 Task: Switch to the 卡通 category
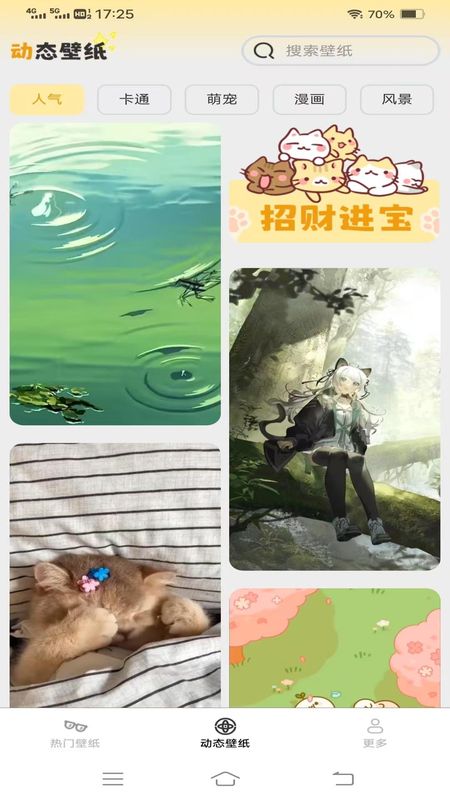click(134, 99)
